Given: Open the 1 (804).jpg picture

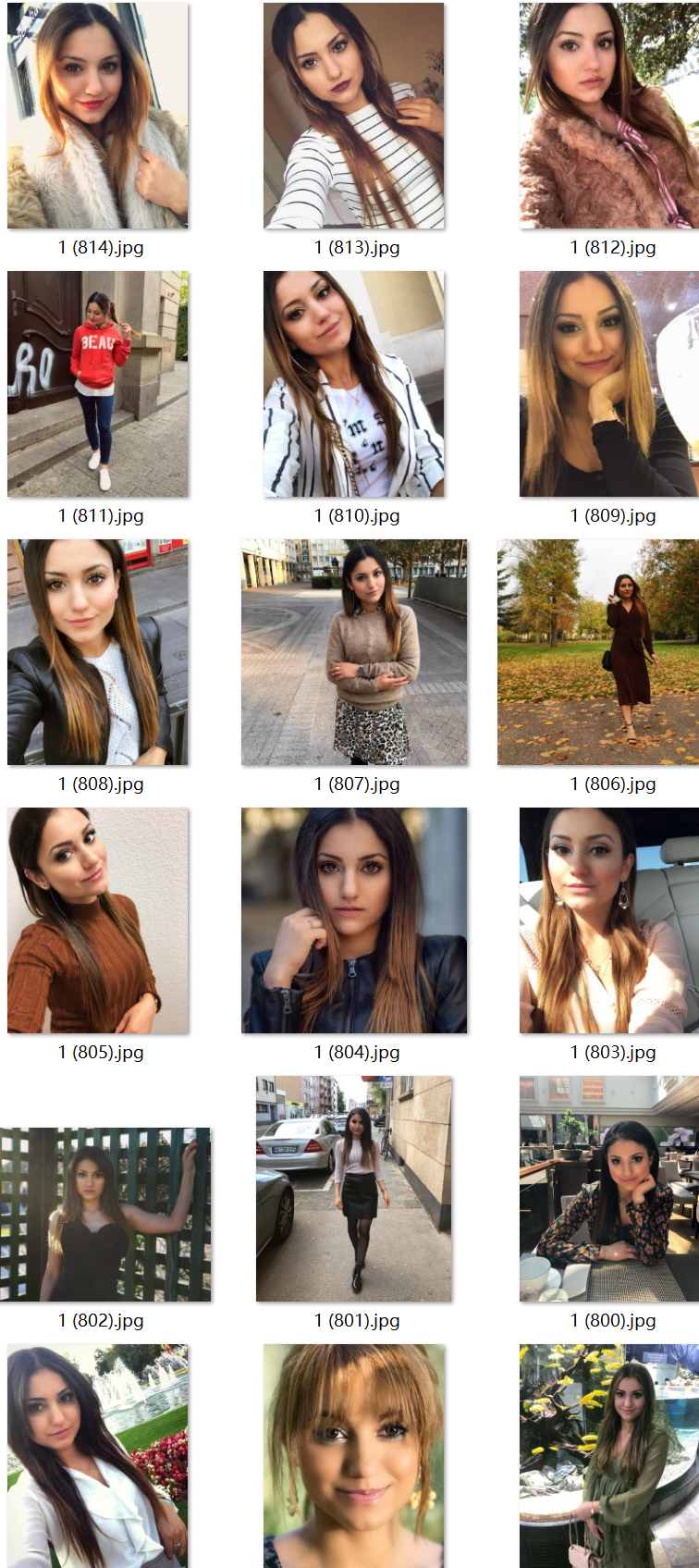Looking at the screenshot, I should [x=354, y=920].
